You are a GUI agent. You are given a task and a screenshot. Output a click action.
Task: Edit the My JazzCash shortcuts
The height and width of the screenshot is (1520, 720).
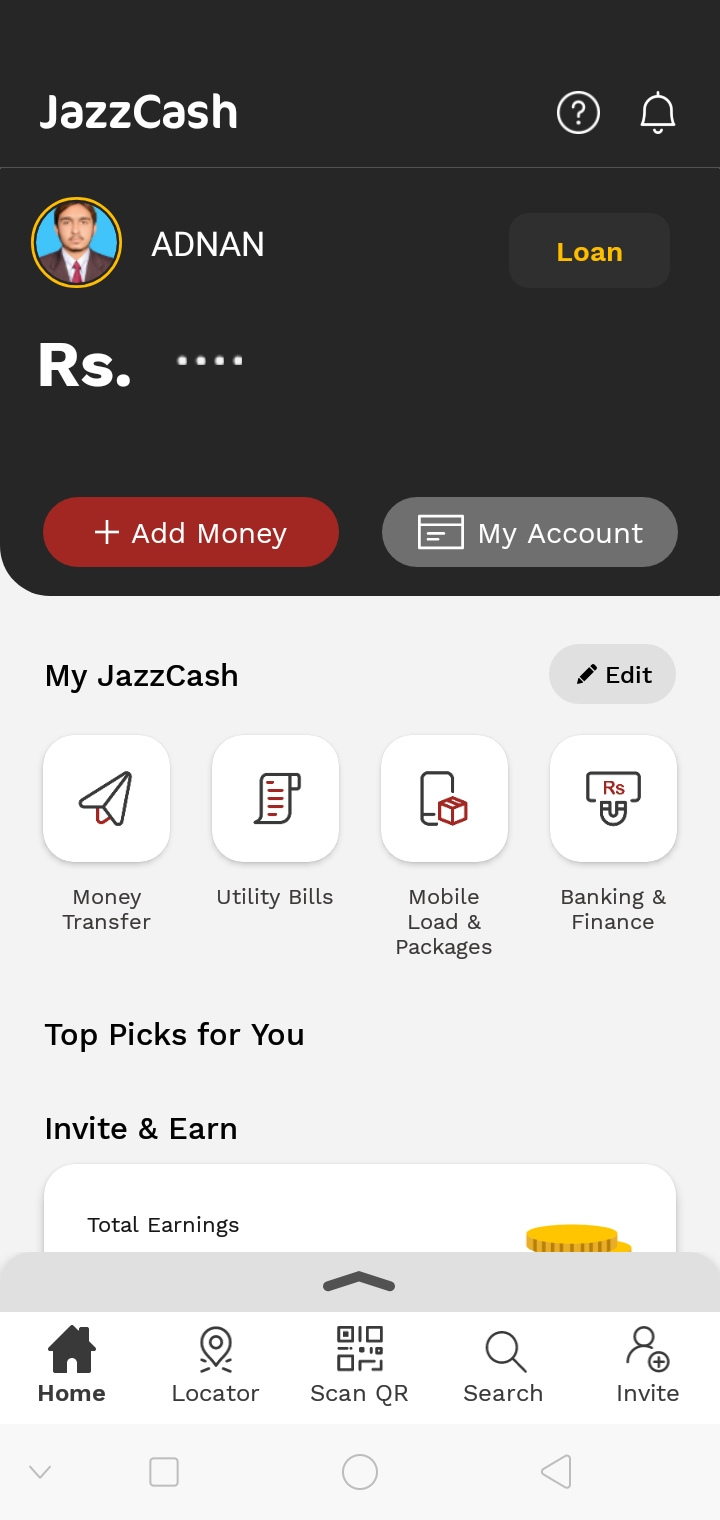613,675
